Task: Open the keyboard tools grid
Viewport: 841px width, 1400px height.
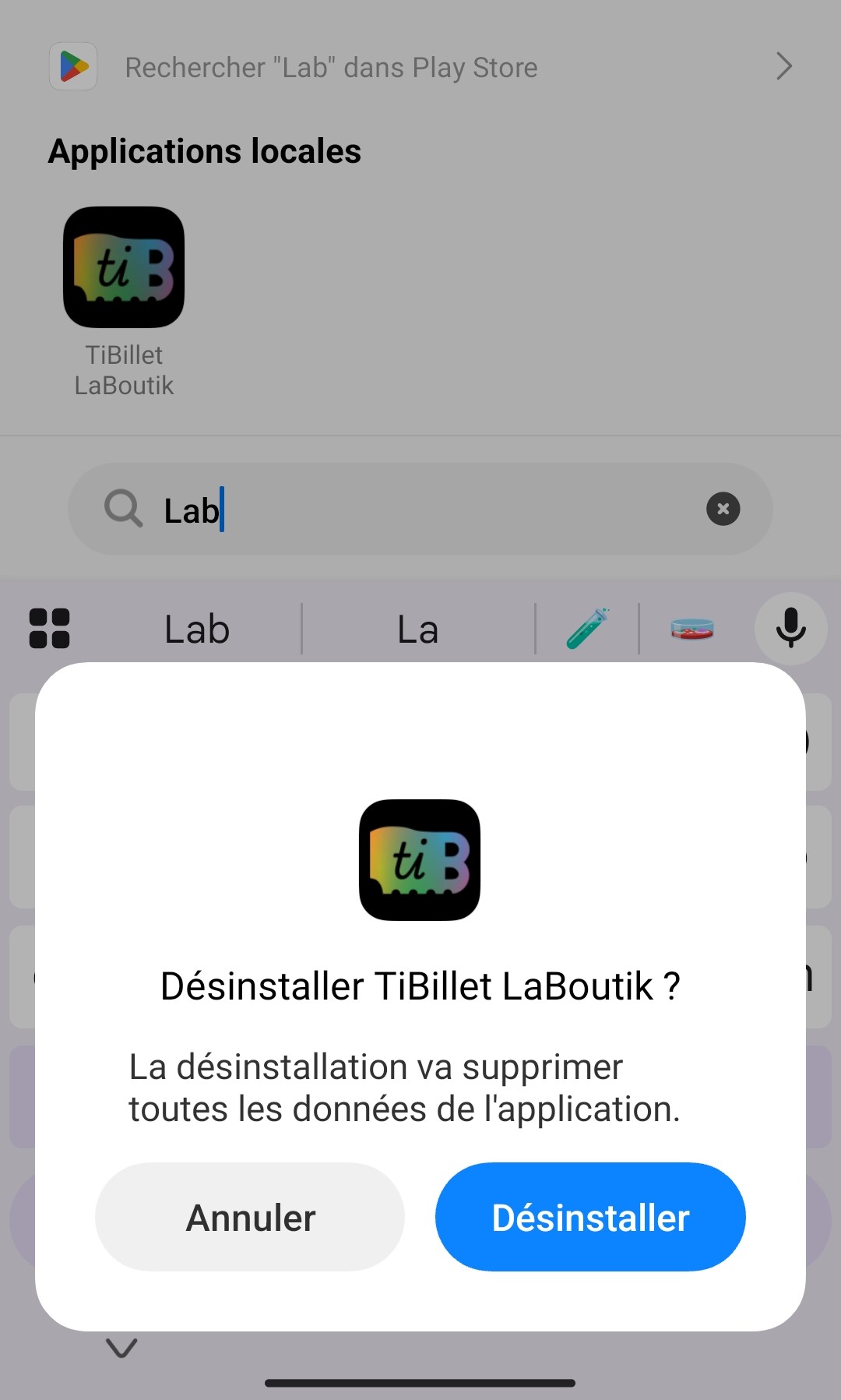Action: (50, 629)
